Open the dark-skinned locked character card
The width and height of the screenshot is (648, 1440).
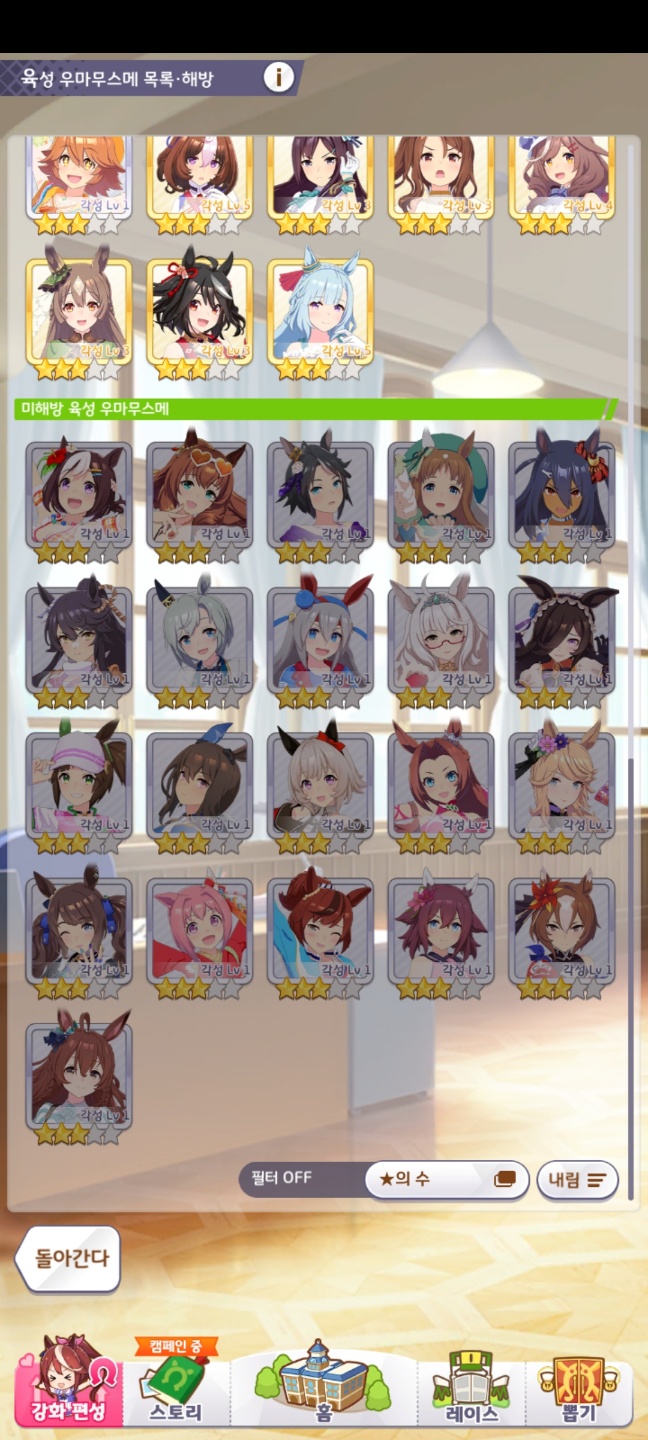point(561,494)
